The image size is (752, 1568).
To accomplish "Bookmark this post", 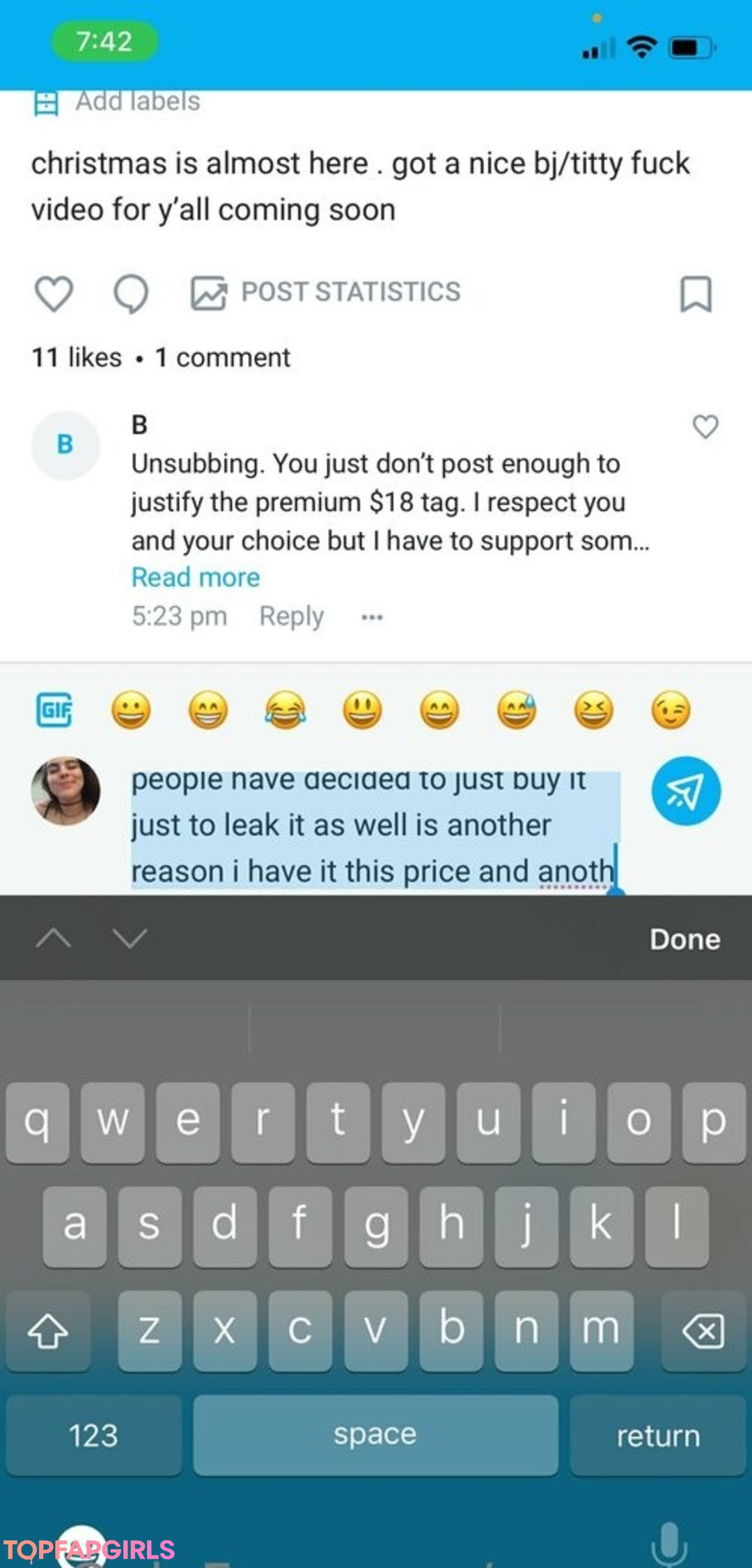I will pos(696,294).
